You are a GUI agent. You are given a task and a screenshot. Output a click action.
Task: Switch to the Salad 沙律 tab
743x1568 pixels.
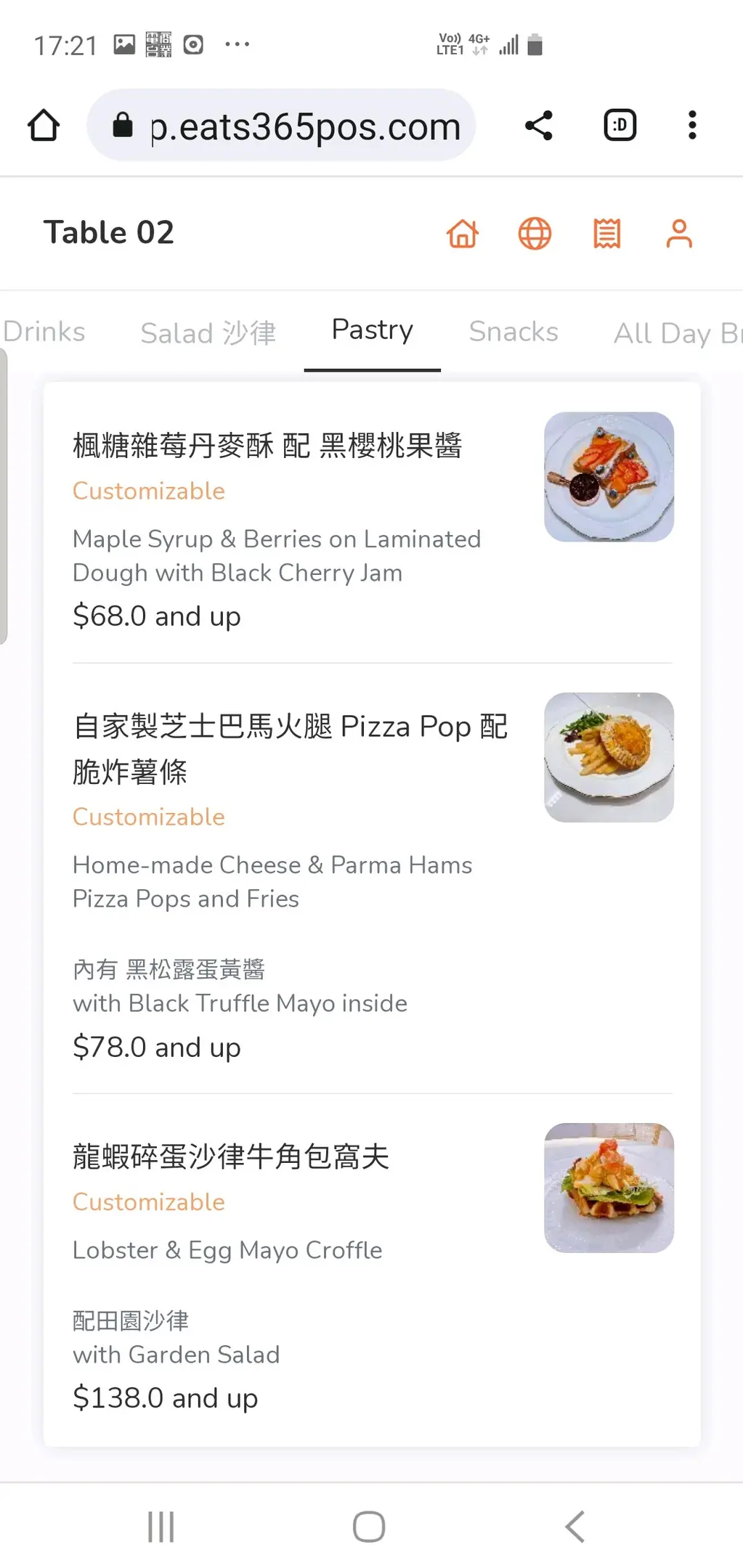(208, 333)
